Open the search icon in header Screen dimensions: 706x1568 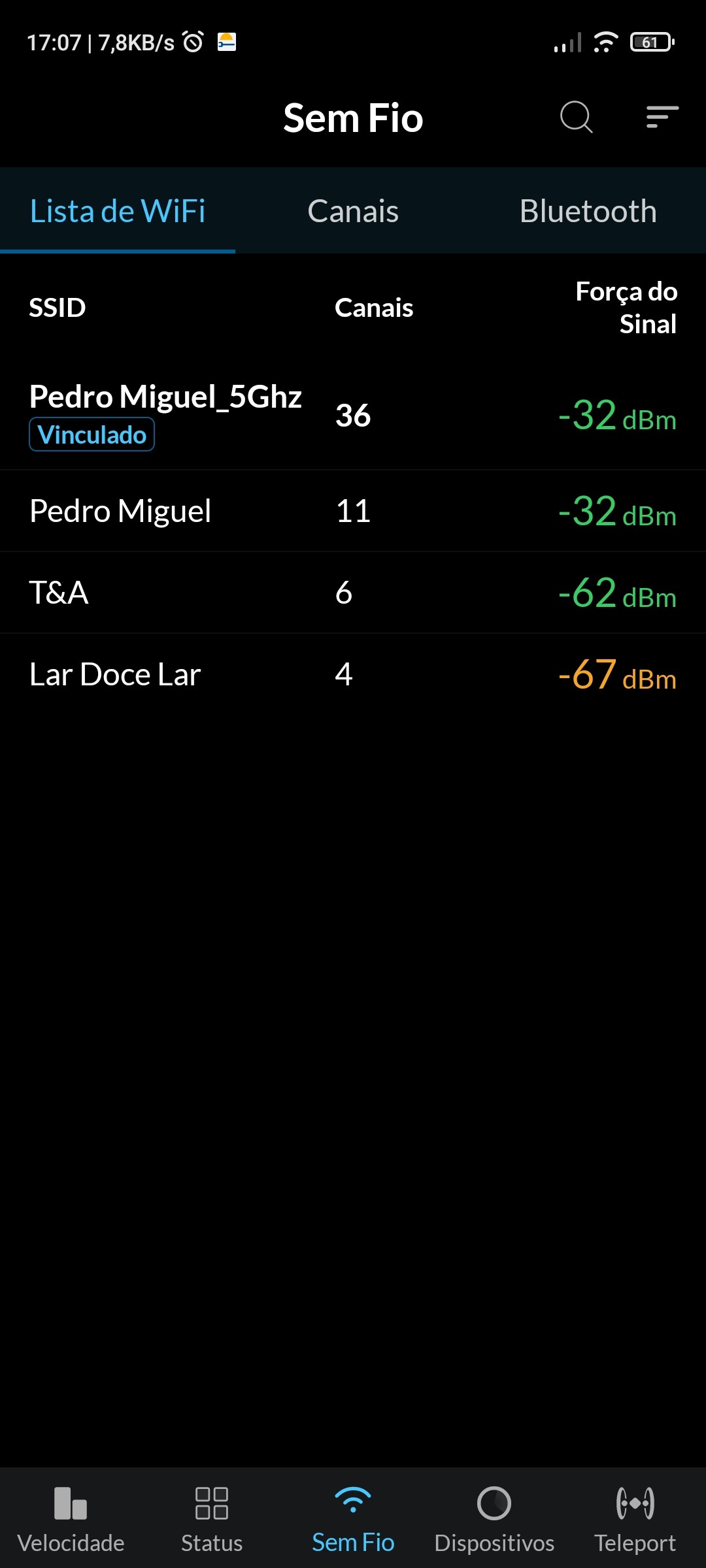pos(576,118)
